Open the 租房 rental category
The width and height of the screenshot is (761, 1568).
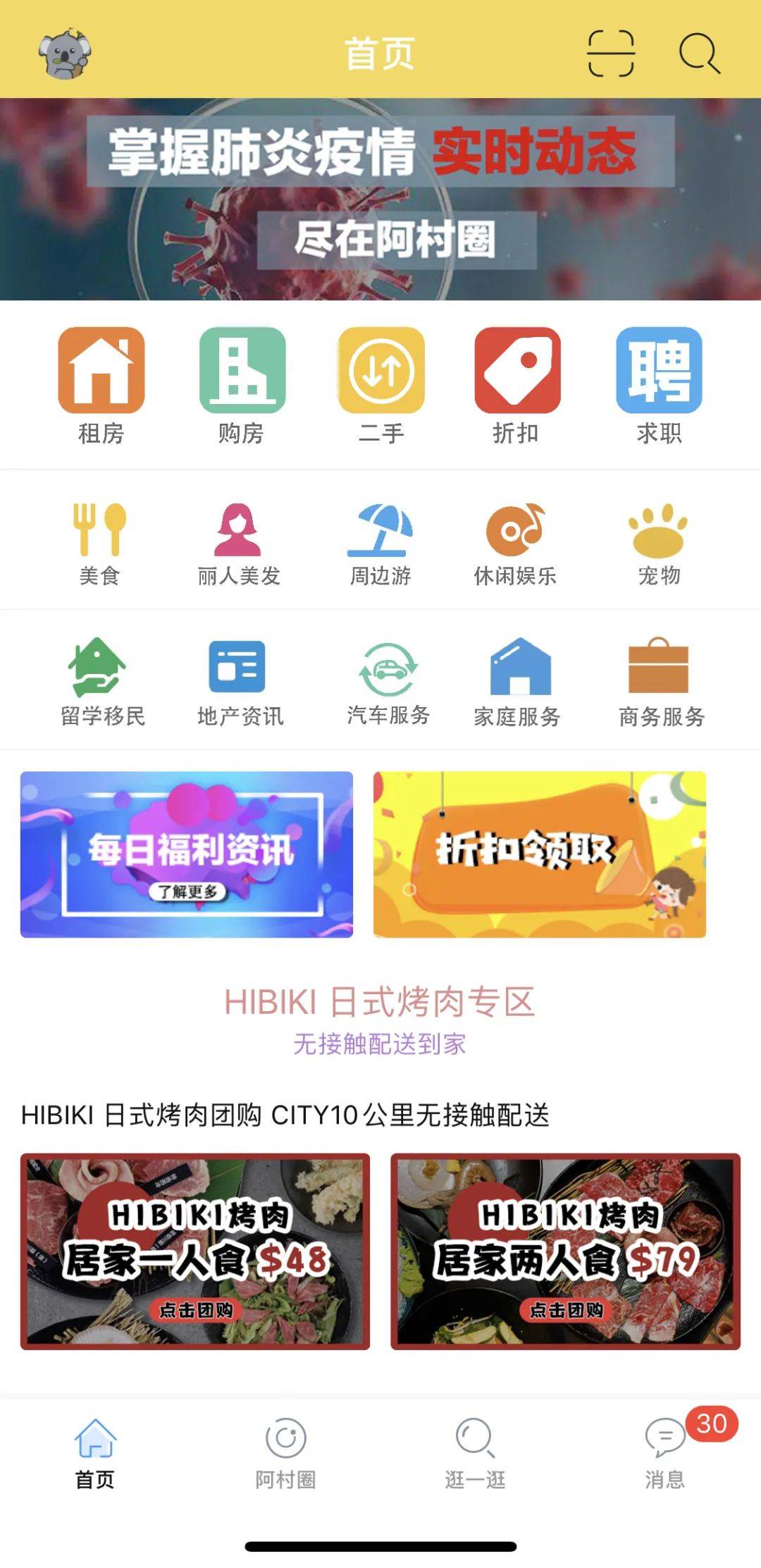click(101, 386)
